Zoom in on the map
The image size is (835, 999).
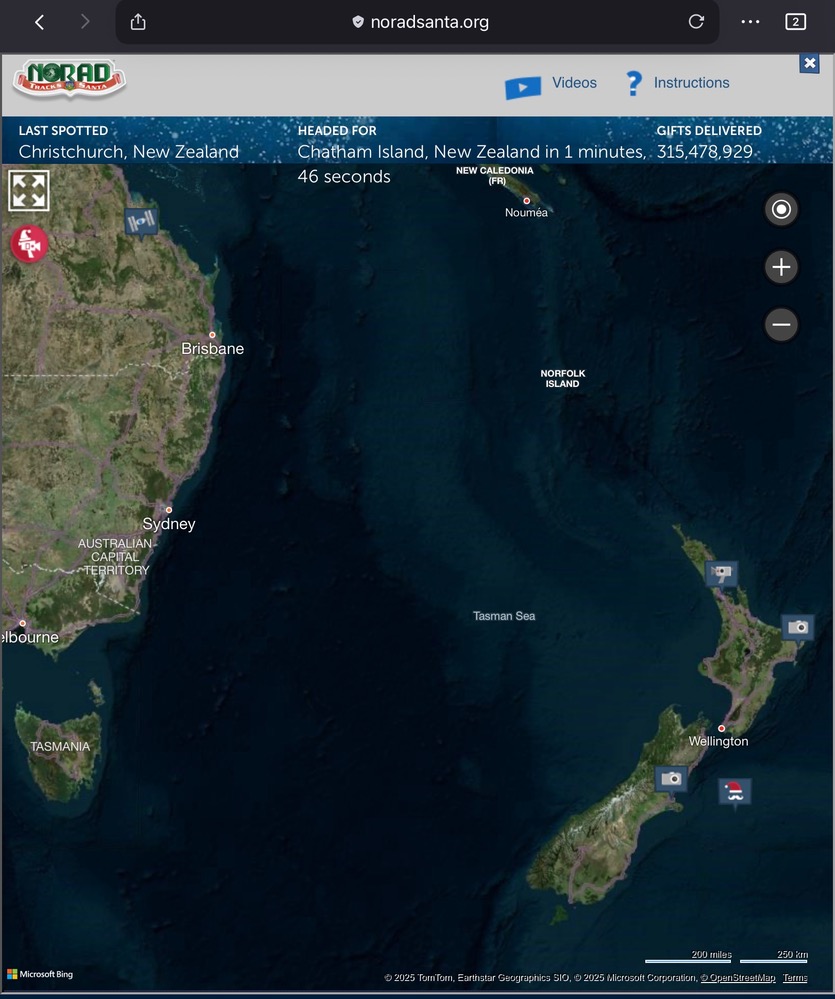click(x=781, y=267)
